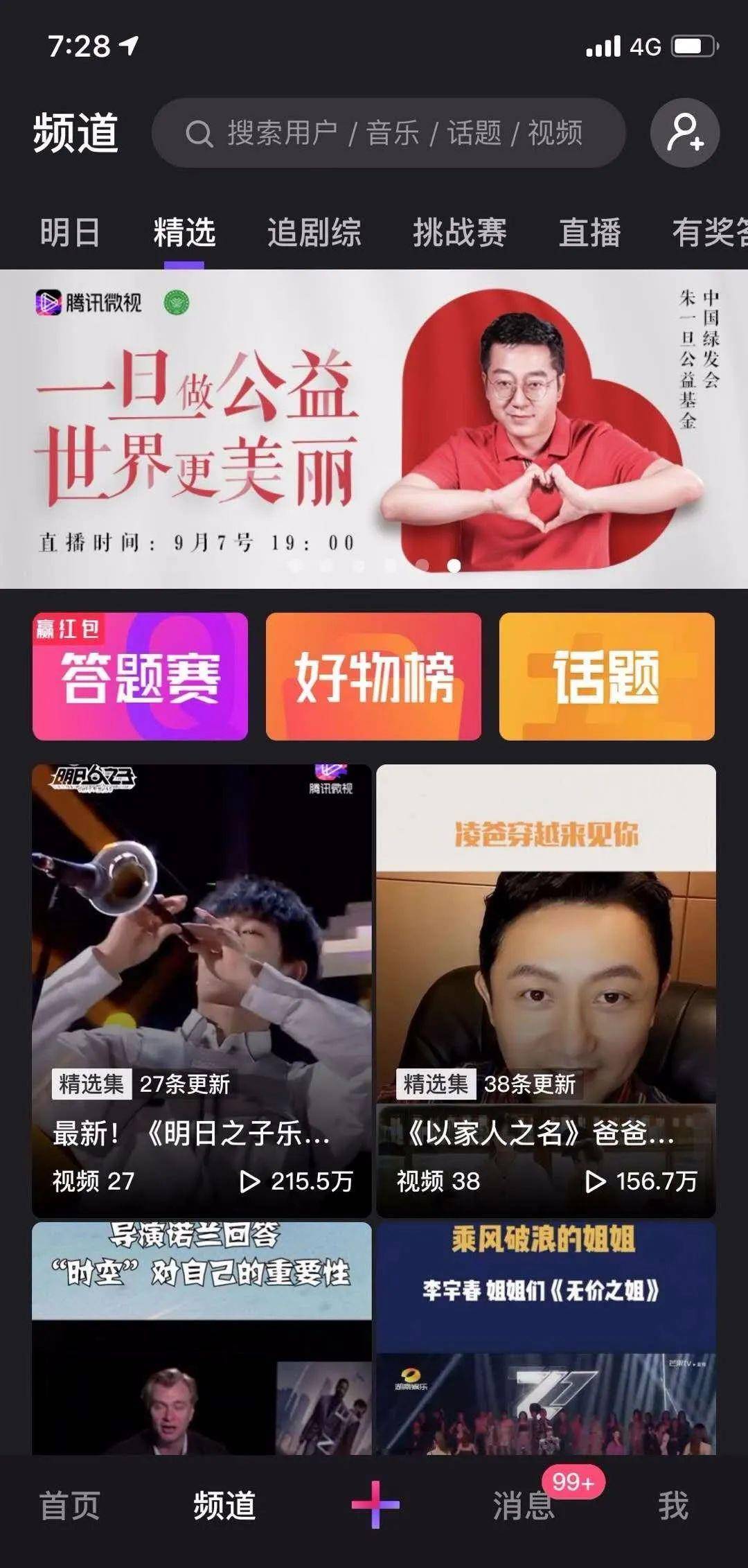
Task: Switch to the 我 profile tab
Action: tap(673, 1506)
